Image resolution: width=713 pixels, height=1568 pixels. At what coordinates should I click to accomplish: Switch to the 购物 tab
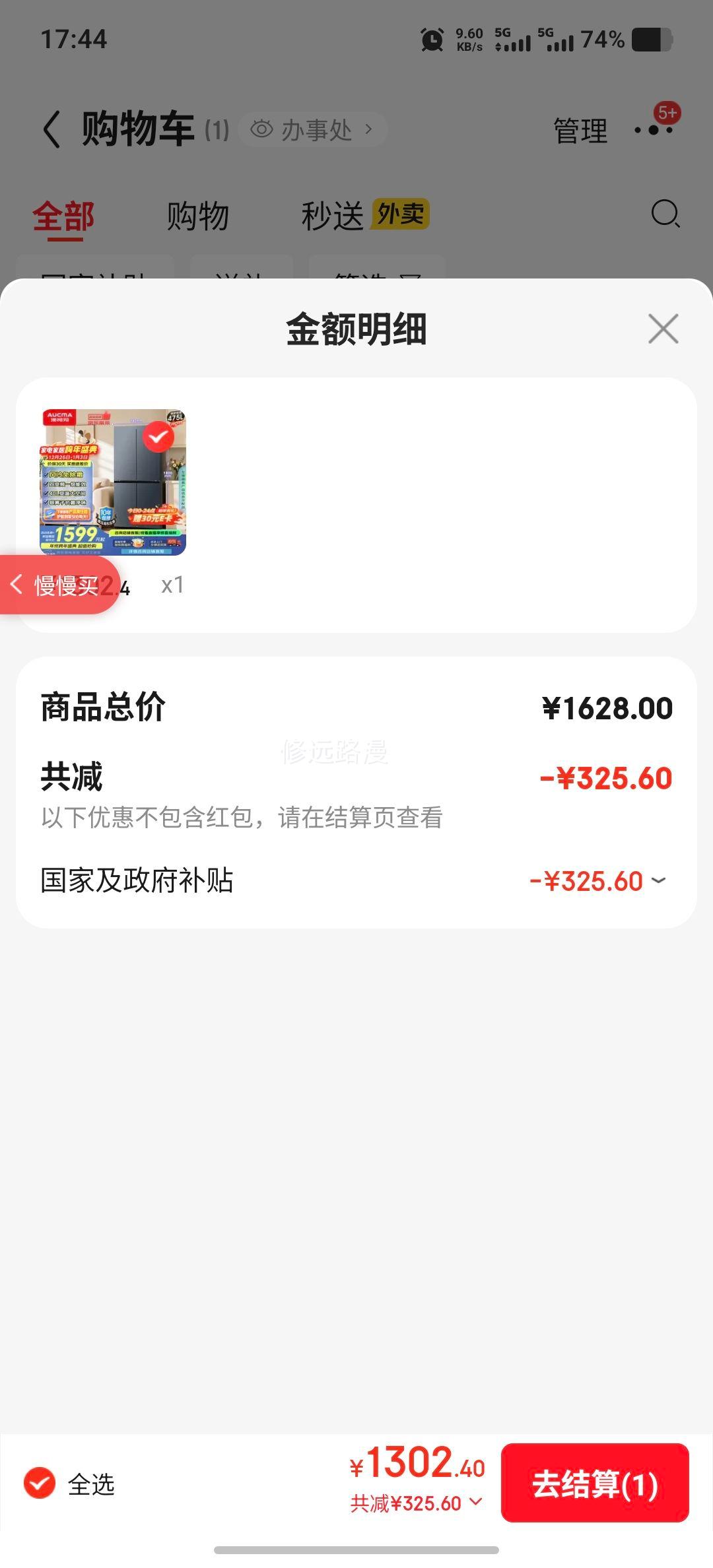198,214
